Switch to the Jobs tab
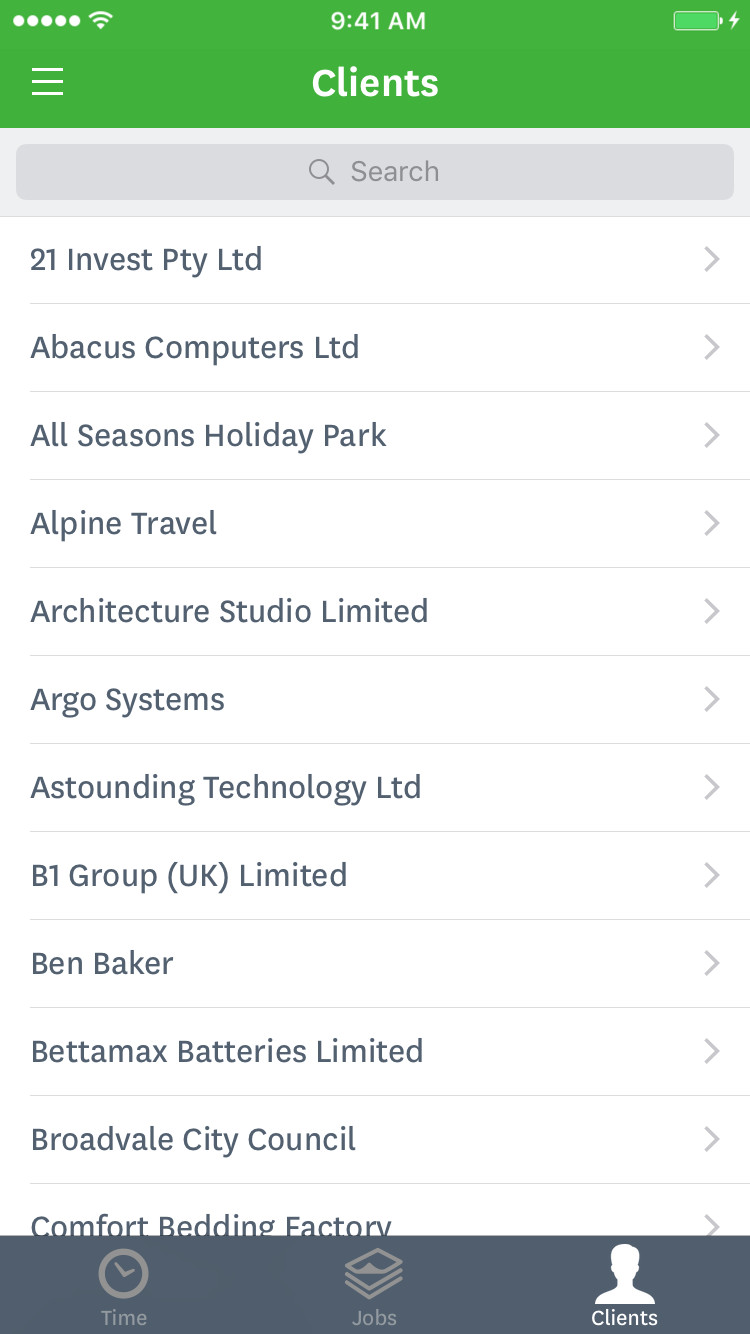Screen dimensions: 750x1334 click(x=374, y=1288)
